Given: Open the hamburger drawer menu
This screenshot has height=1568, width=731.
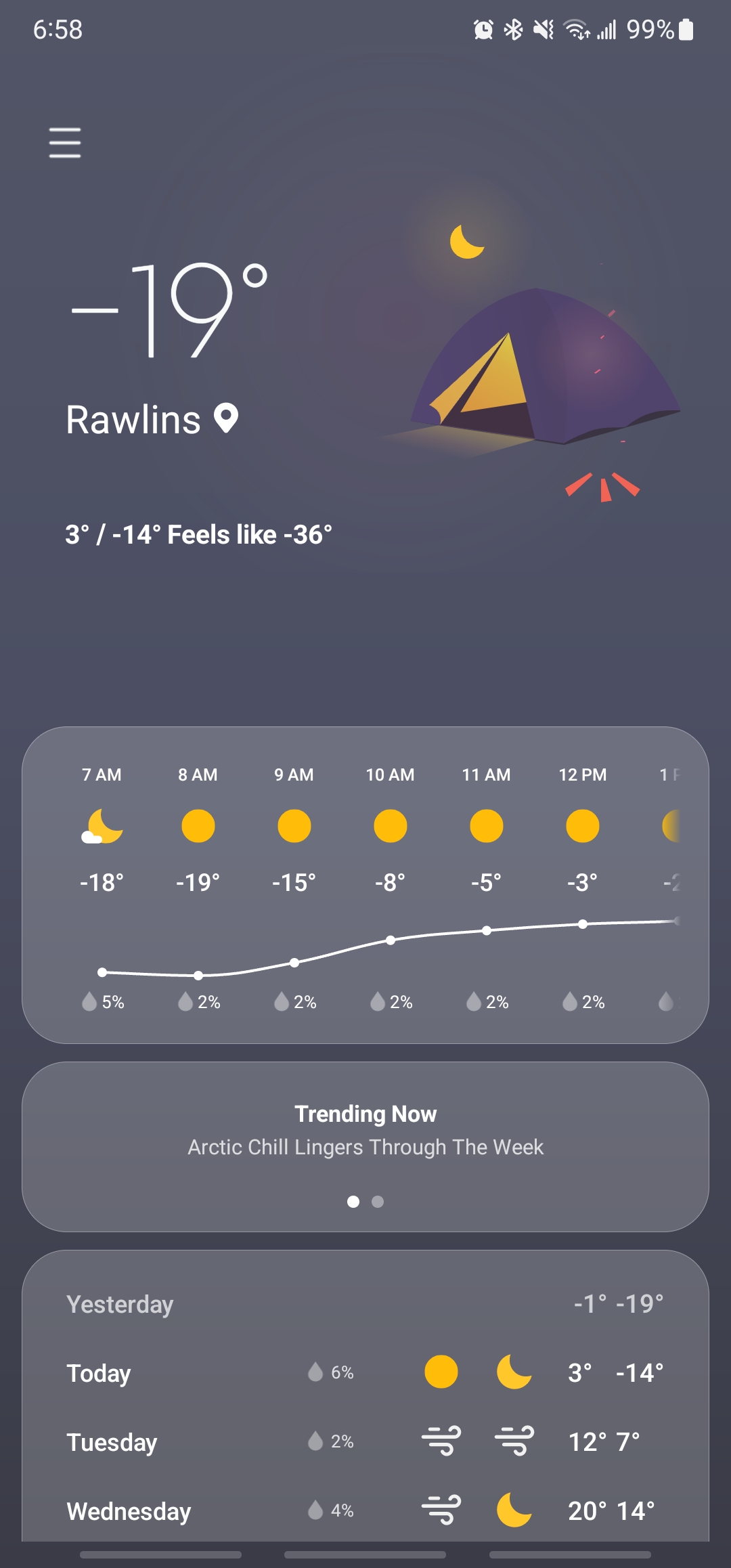Looking at the screenshot, I should [x=65, y=142].
